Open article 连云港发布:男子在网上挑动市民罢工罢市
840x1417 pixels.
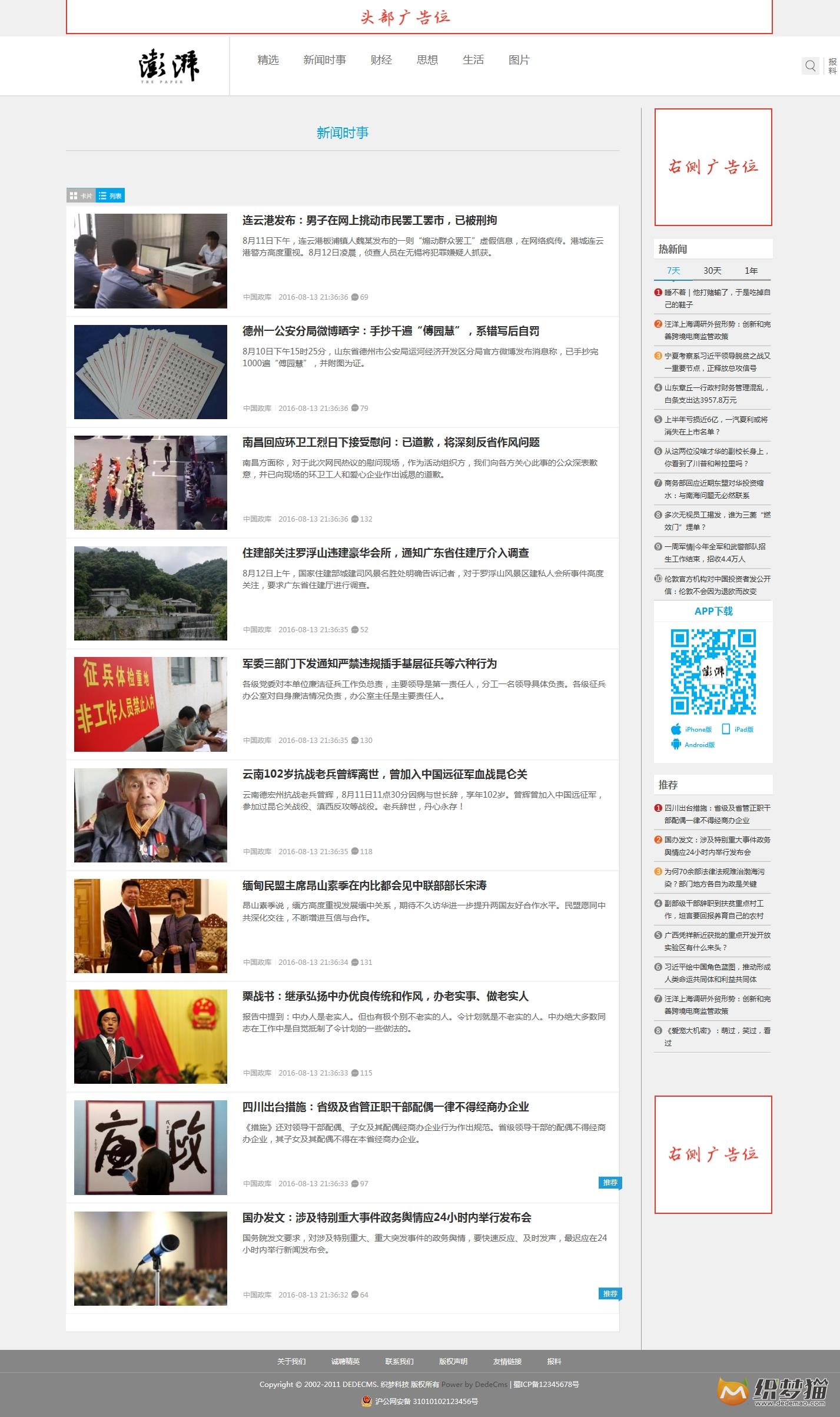369,221
